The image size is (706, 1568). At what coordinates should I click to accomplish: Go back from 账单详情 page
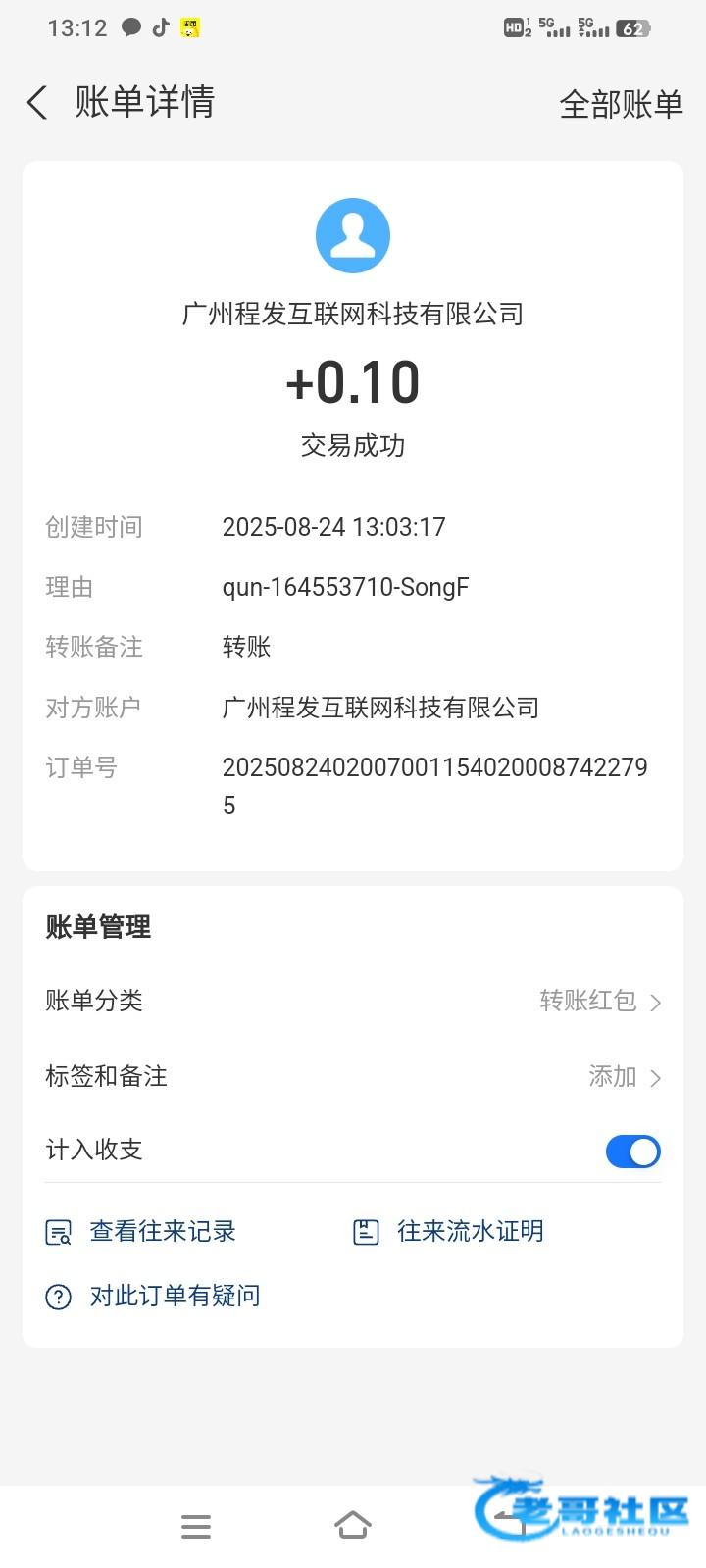pyautogui.click(x=37, y=102)
